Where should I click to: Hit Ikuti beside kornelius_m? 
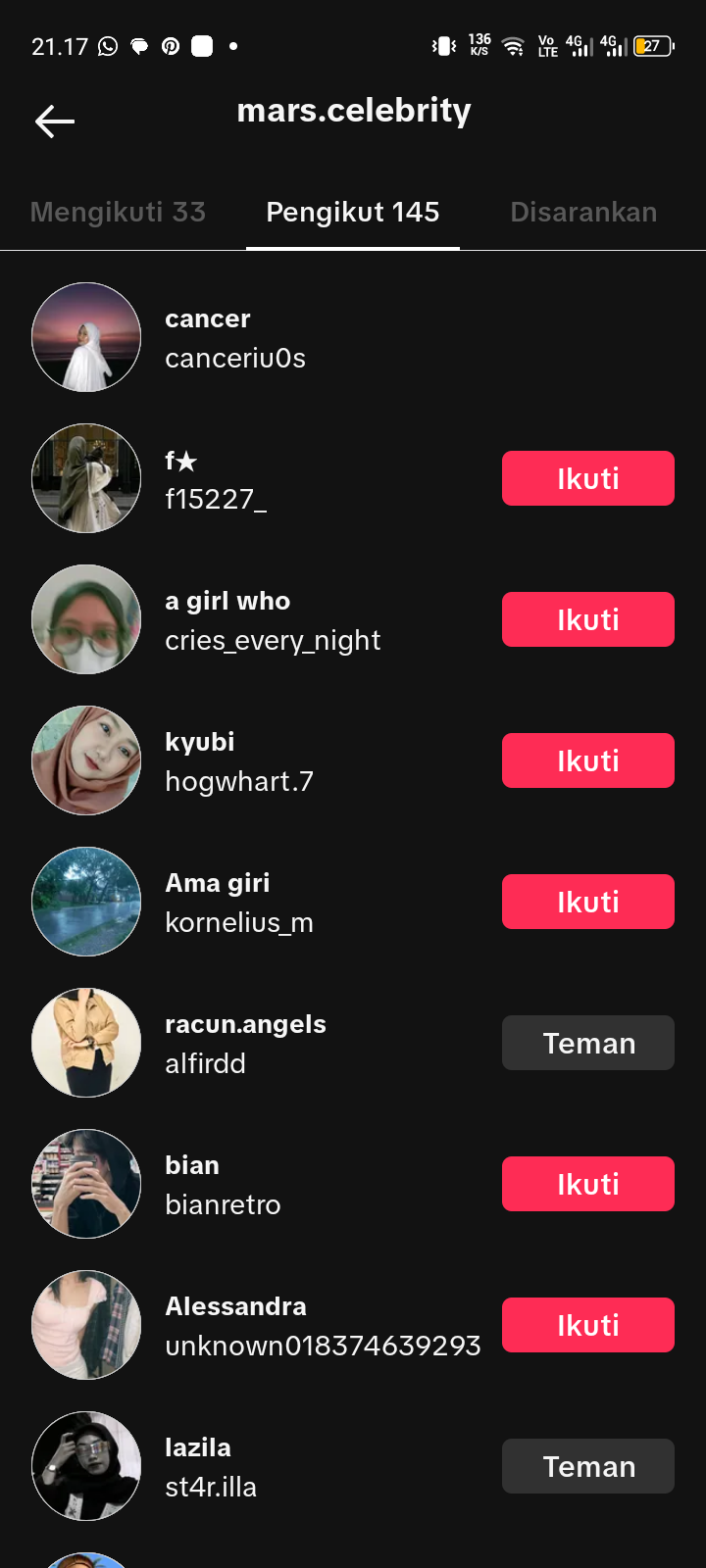[x=588, y=902]
